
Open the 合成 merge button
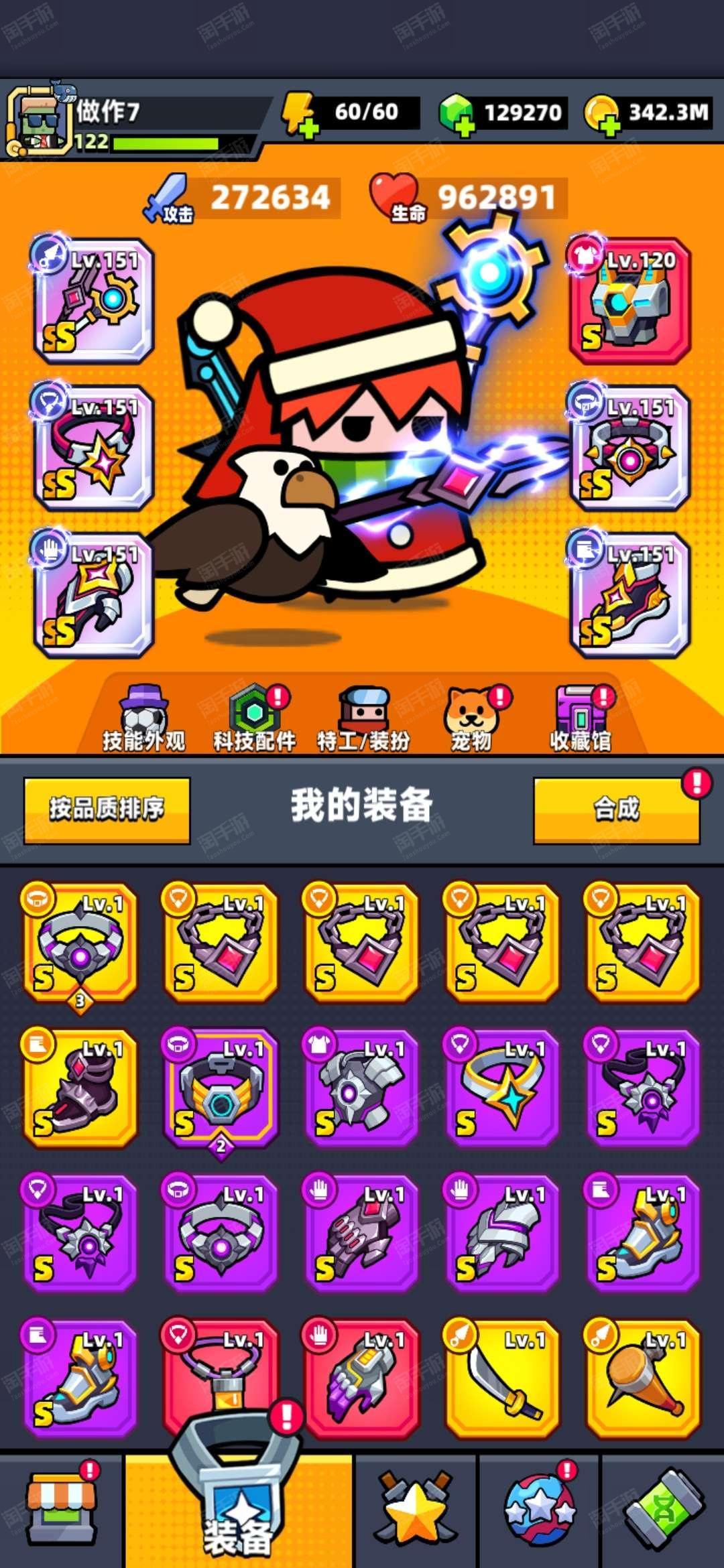(617, 809)
